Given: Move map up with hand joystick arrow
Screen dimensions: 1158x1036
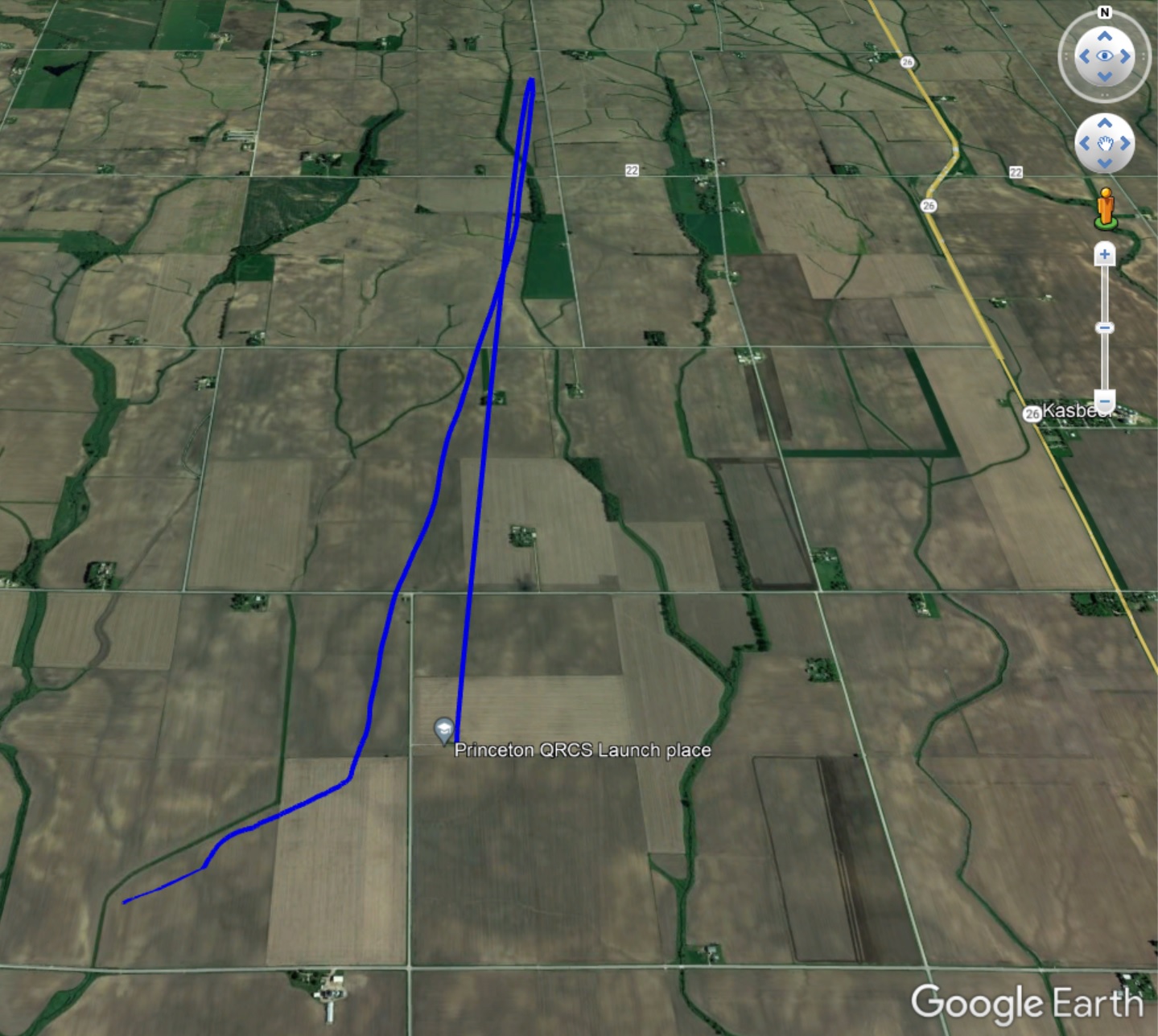Looking at the screenshot, I should point(1104,123).
